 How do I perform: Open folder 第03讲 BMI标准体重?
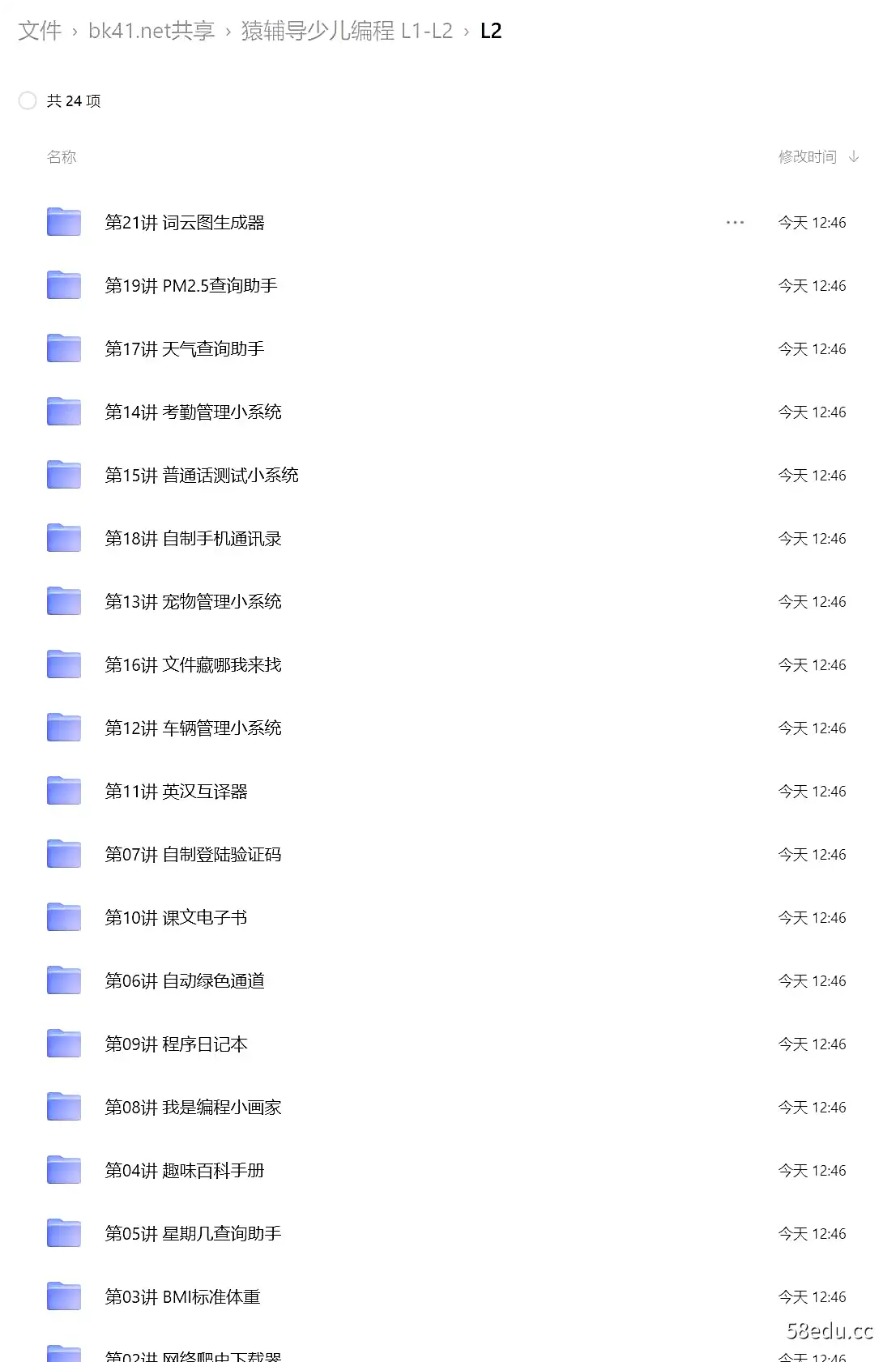click(x=182, y=1297)
